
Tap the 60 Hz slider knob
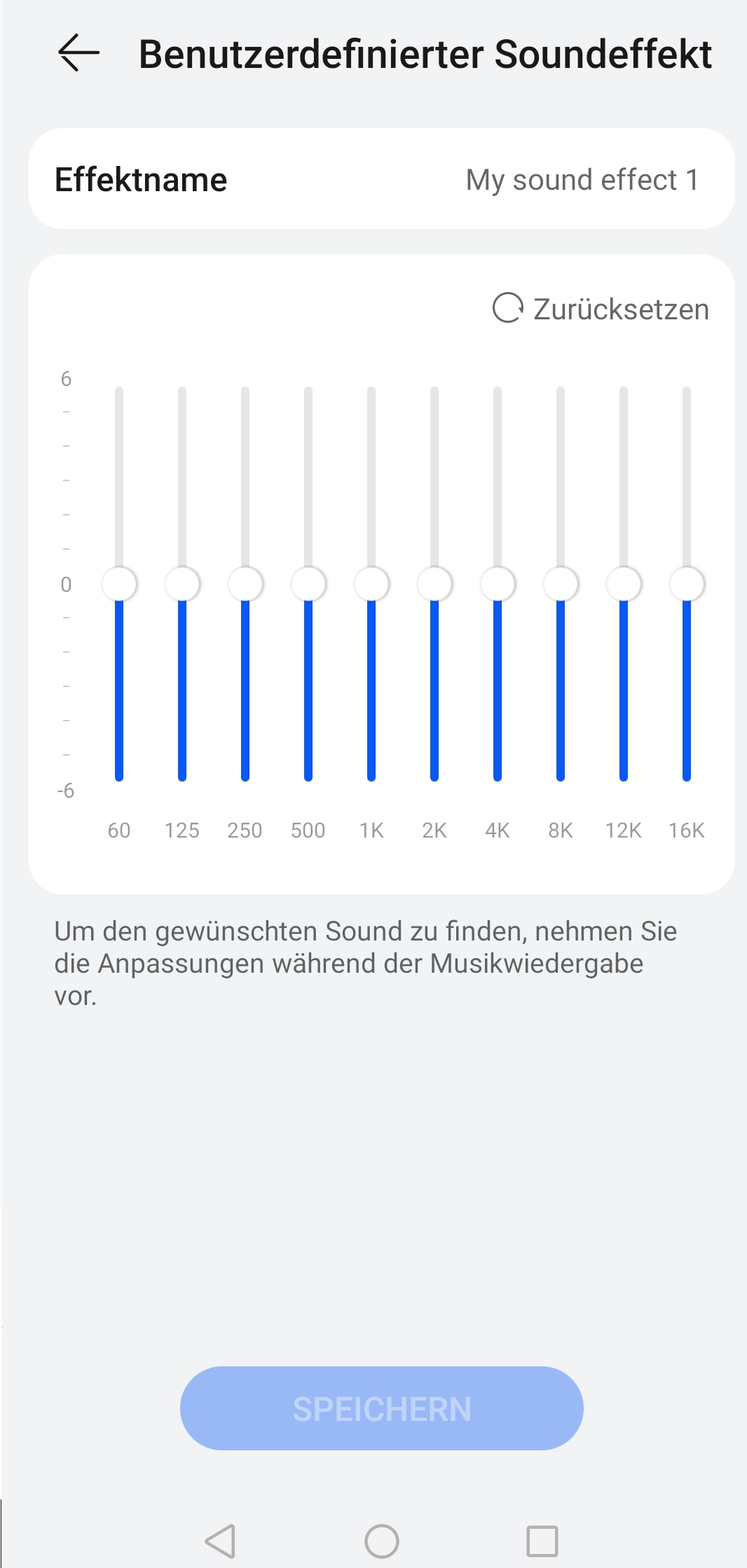click(119, 584)
